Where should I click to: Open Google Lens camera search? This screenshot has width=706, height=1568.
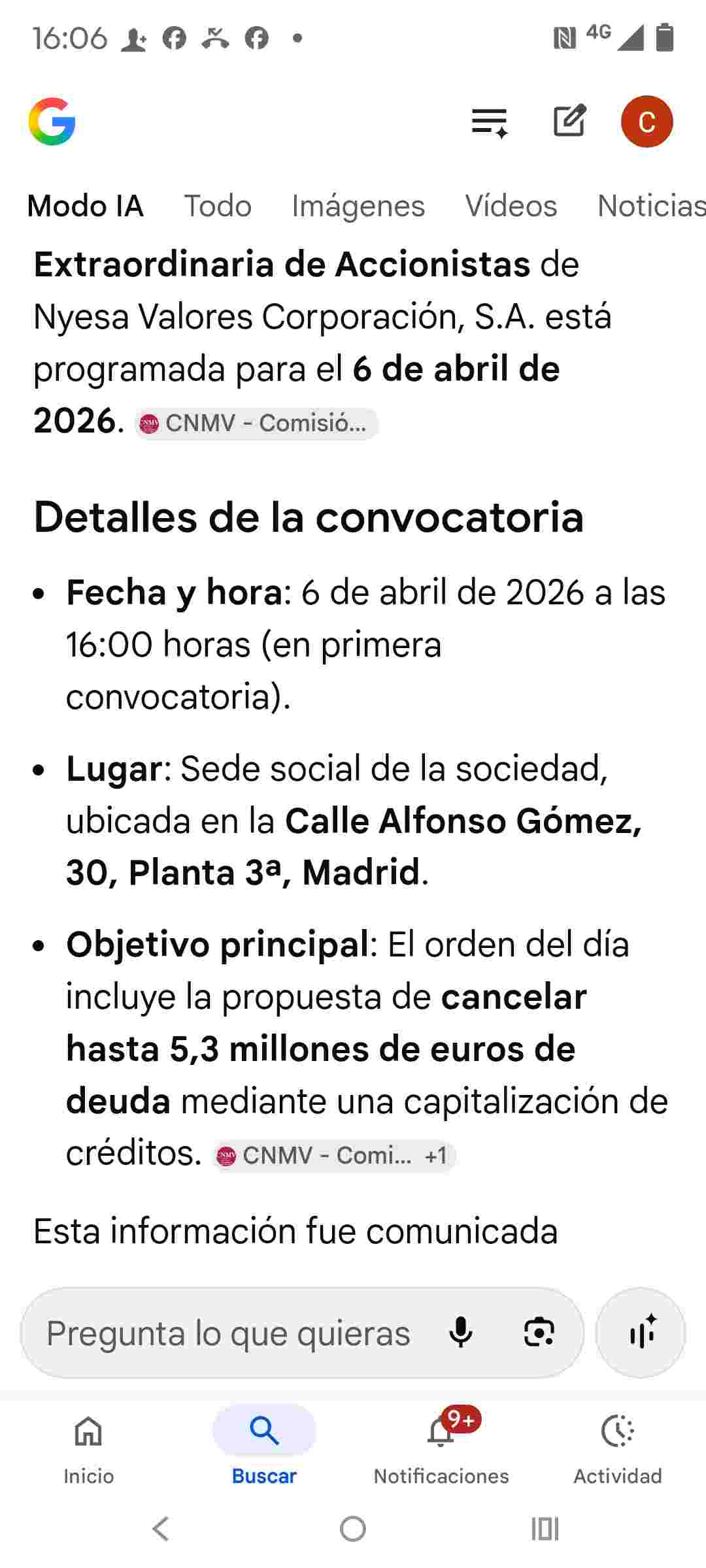coord(539,1333)
